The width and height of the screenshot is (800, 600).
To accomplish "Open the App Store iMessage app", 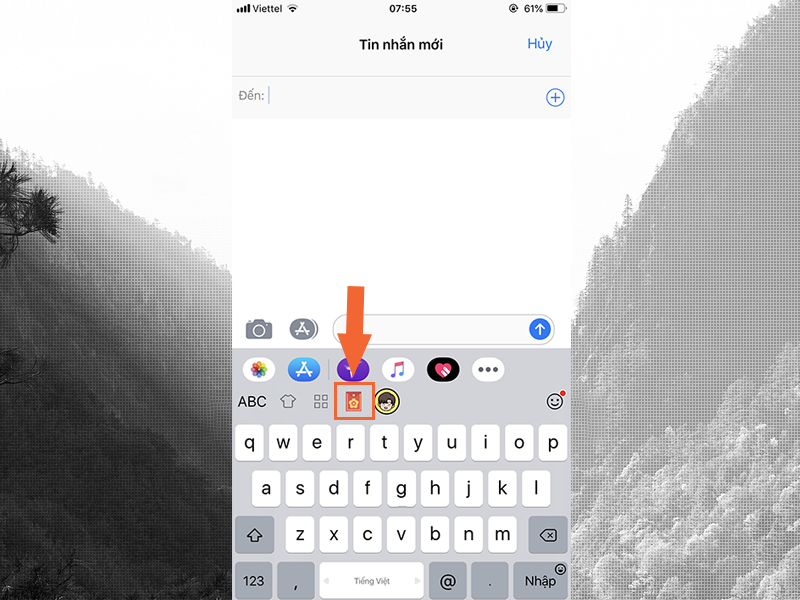I will pyautogui.click(x=303, y=369).
